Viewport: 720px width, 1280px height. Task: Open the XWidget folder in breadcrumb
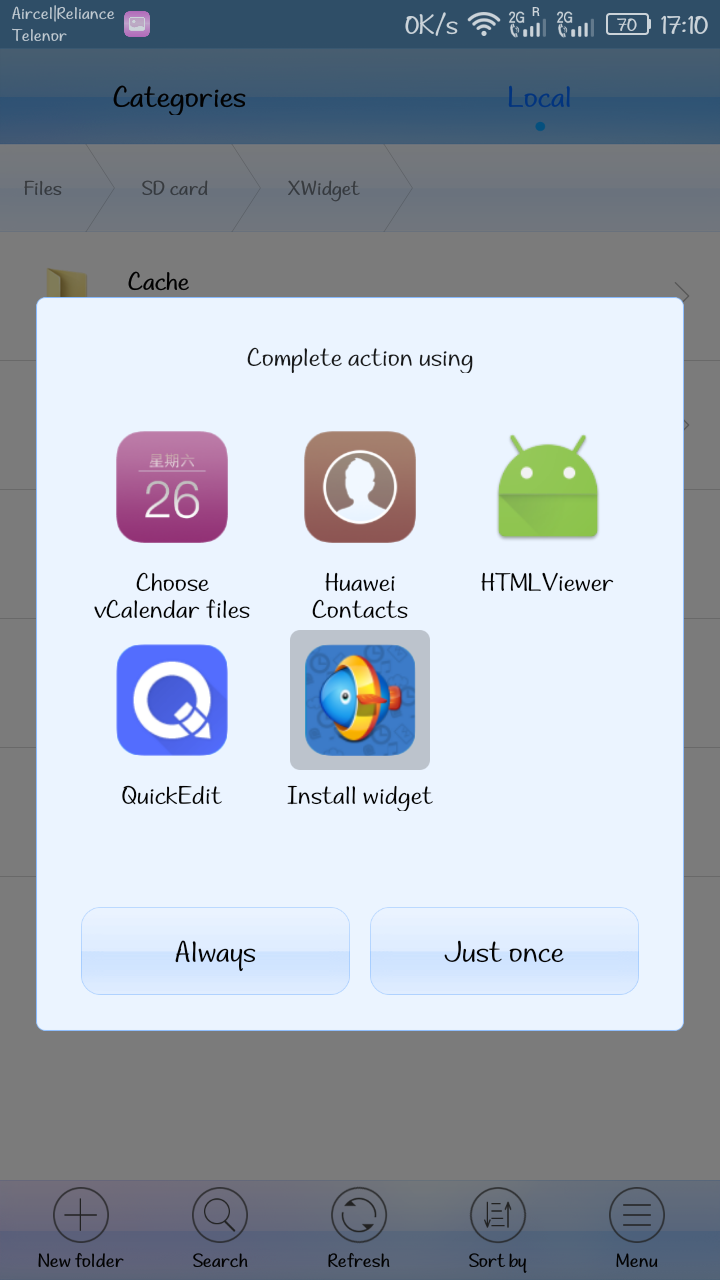click(321, 188)
